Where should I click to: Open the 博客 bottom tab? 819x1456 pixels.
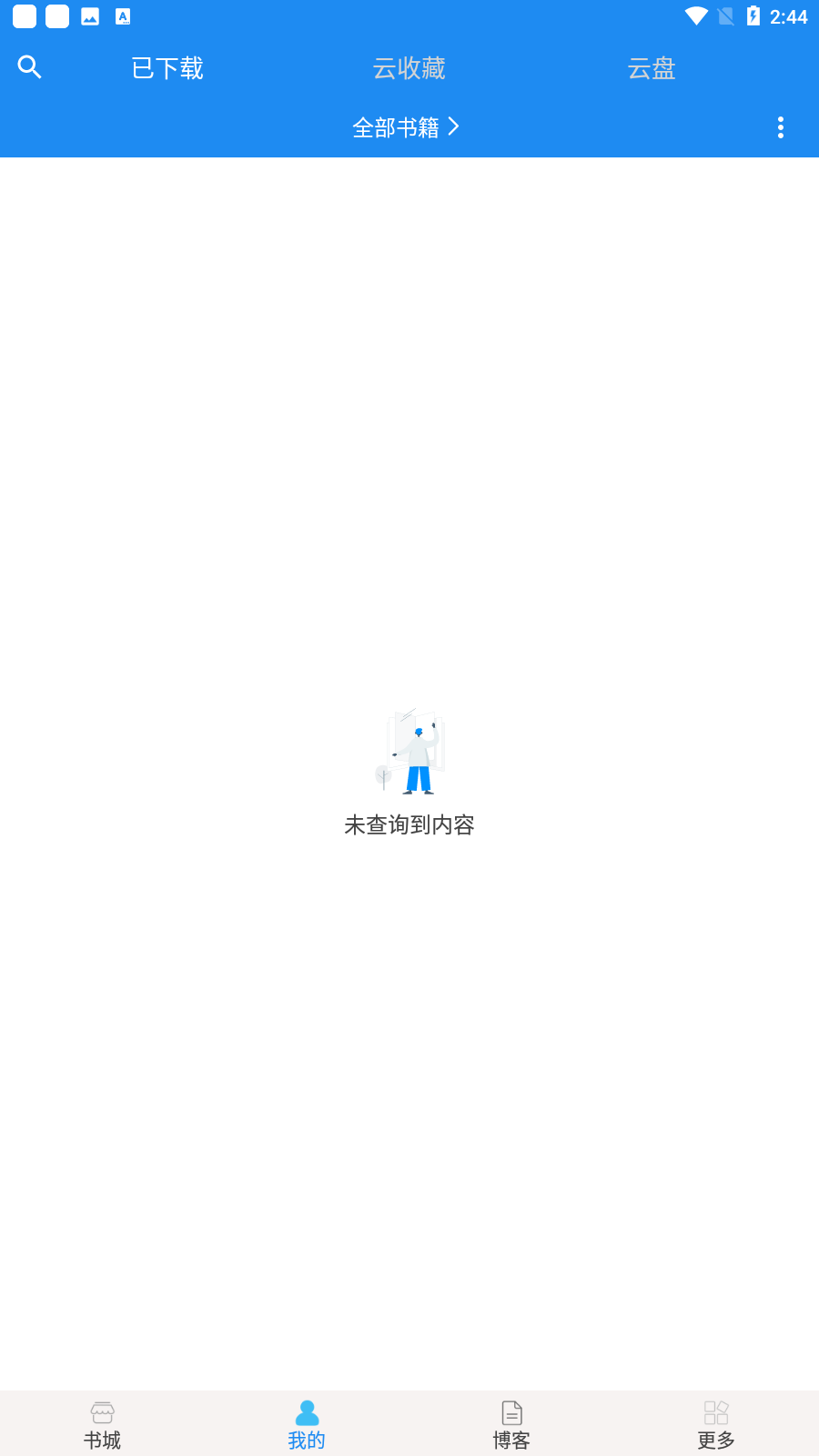511,1425
